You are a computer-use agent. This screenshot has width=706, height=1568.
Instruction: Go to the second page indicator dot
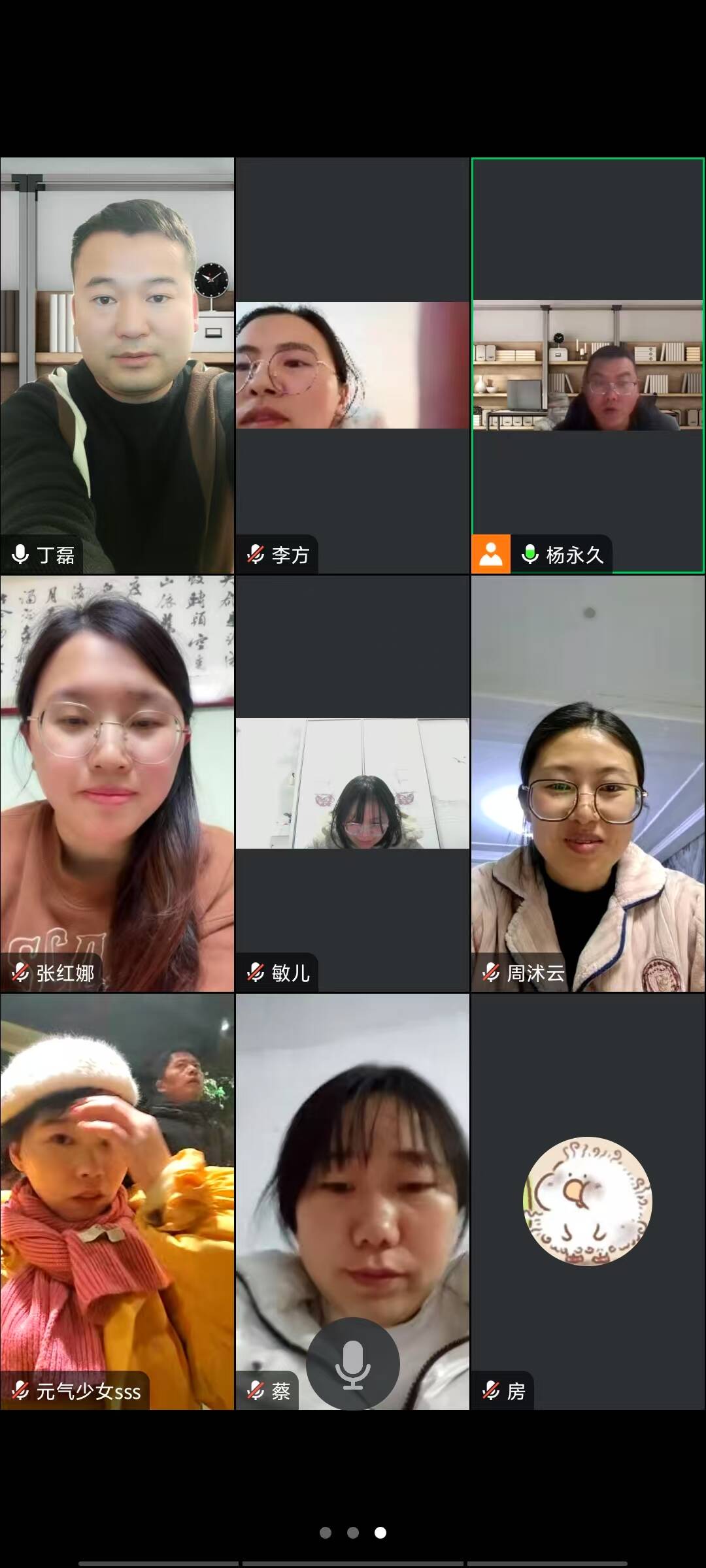(353, 1533)
